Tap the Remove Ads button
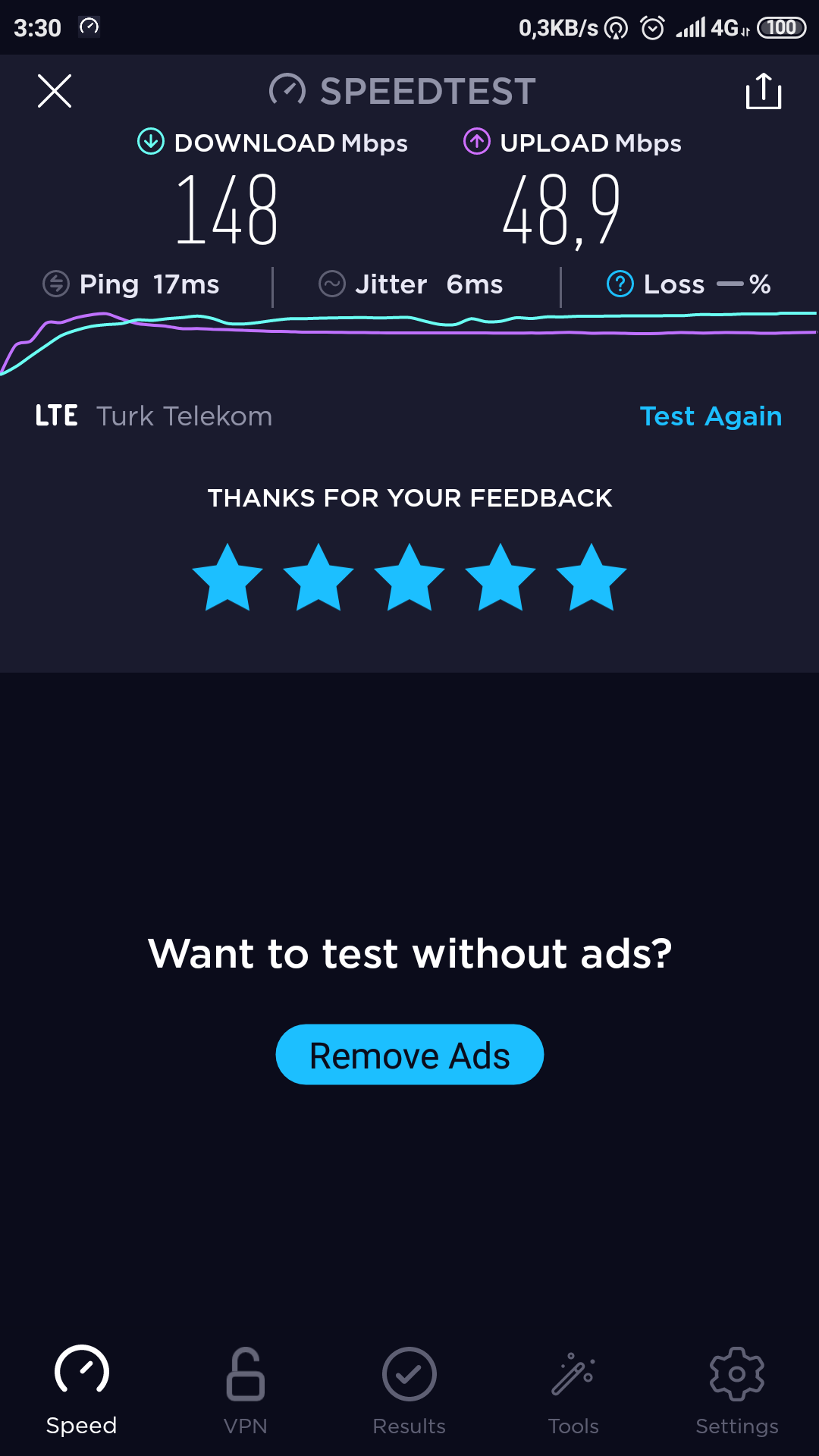819x1456 pixels. click(x=409, y=1055)
